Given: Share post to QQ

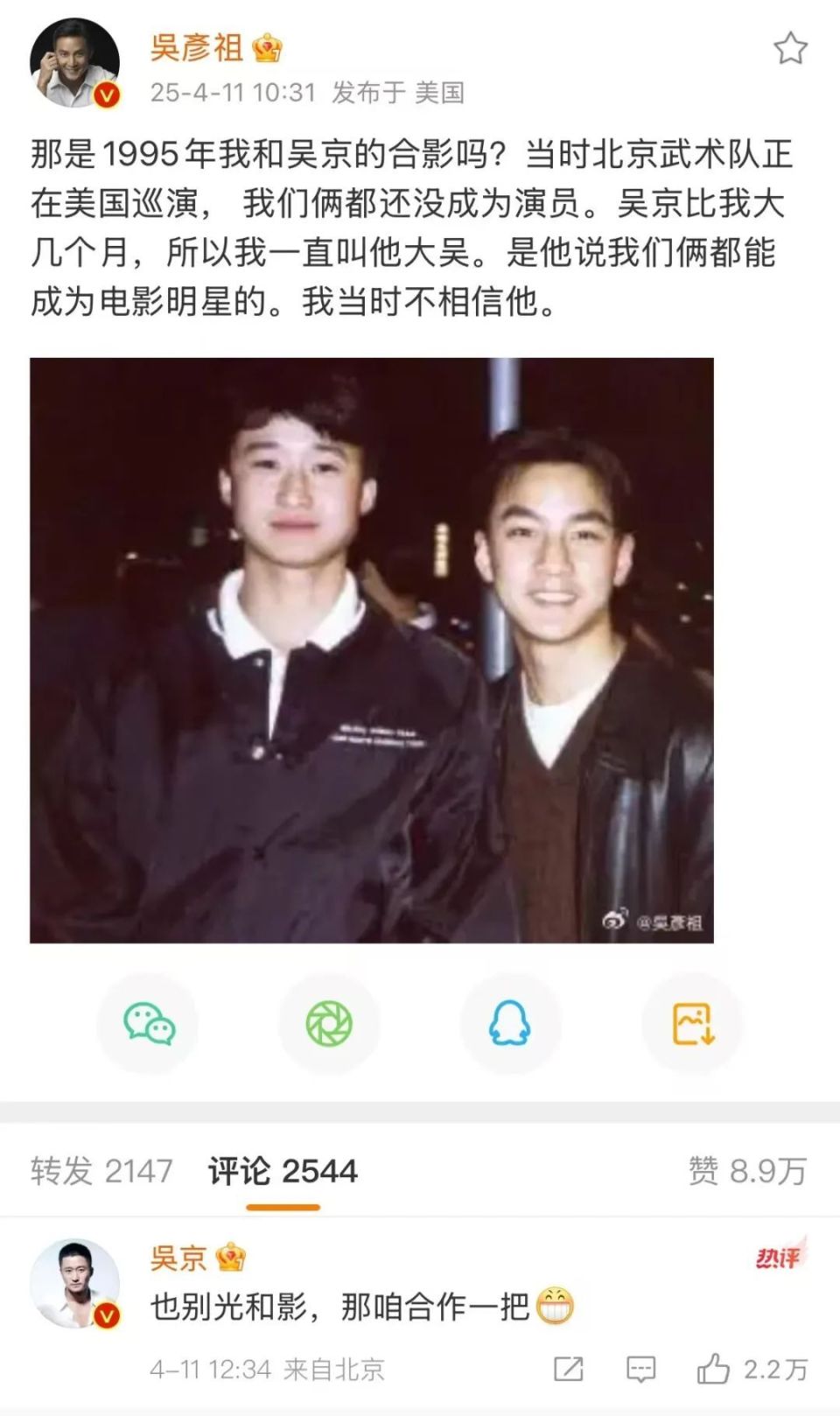Looking at the screenshot, I should (x=509, y=1023).
